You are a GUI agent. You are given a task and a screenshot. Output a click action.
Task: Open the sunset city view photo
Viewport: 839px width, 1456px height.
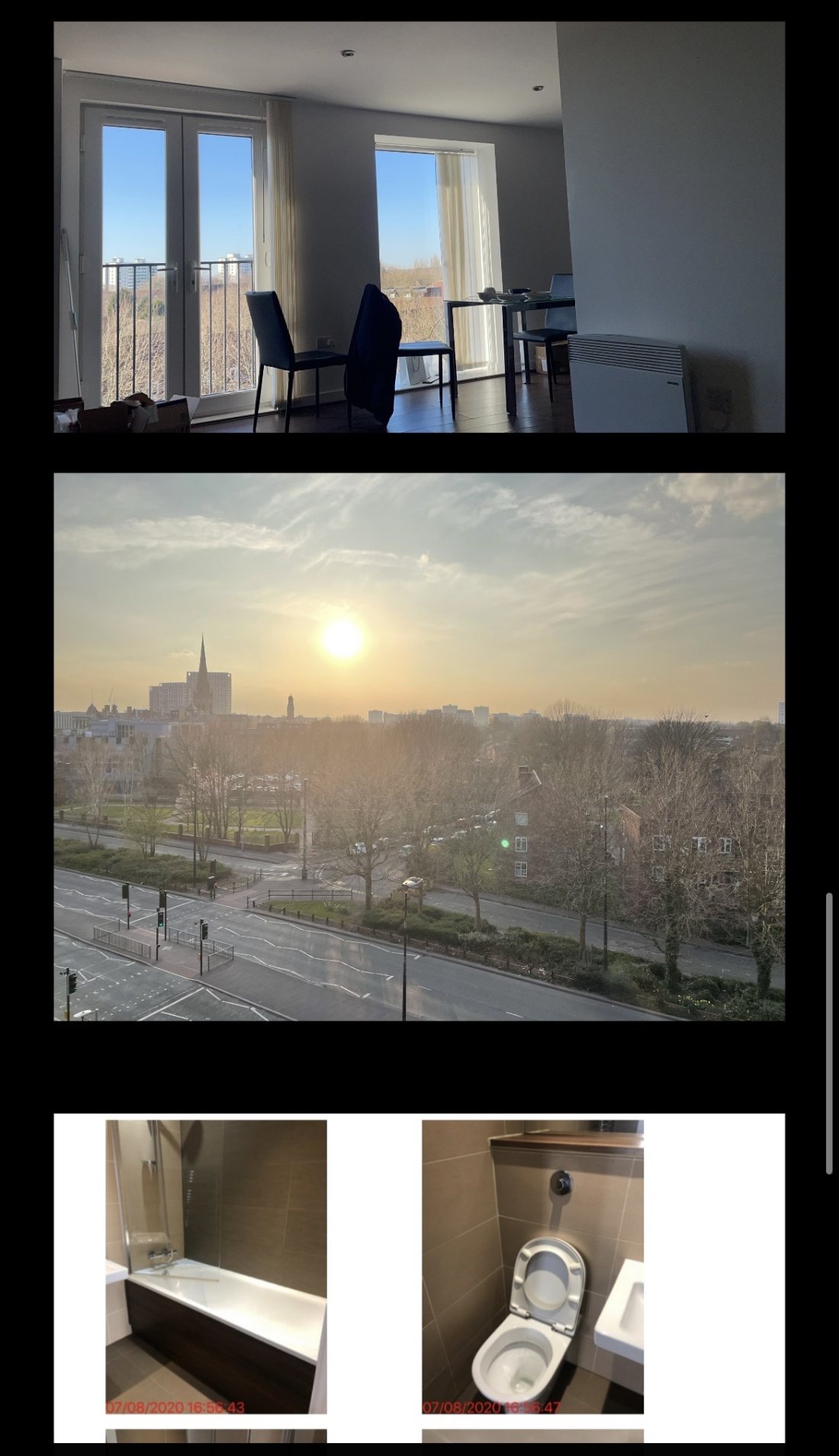click(419, 746)
